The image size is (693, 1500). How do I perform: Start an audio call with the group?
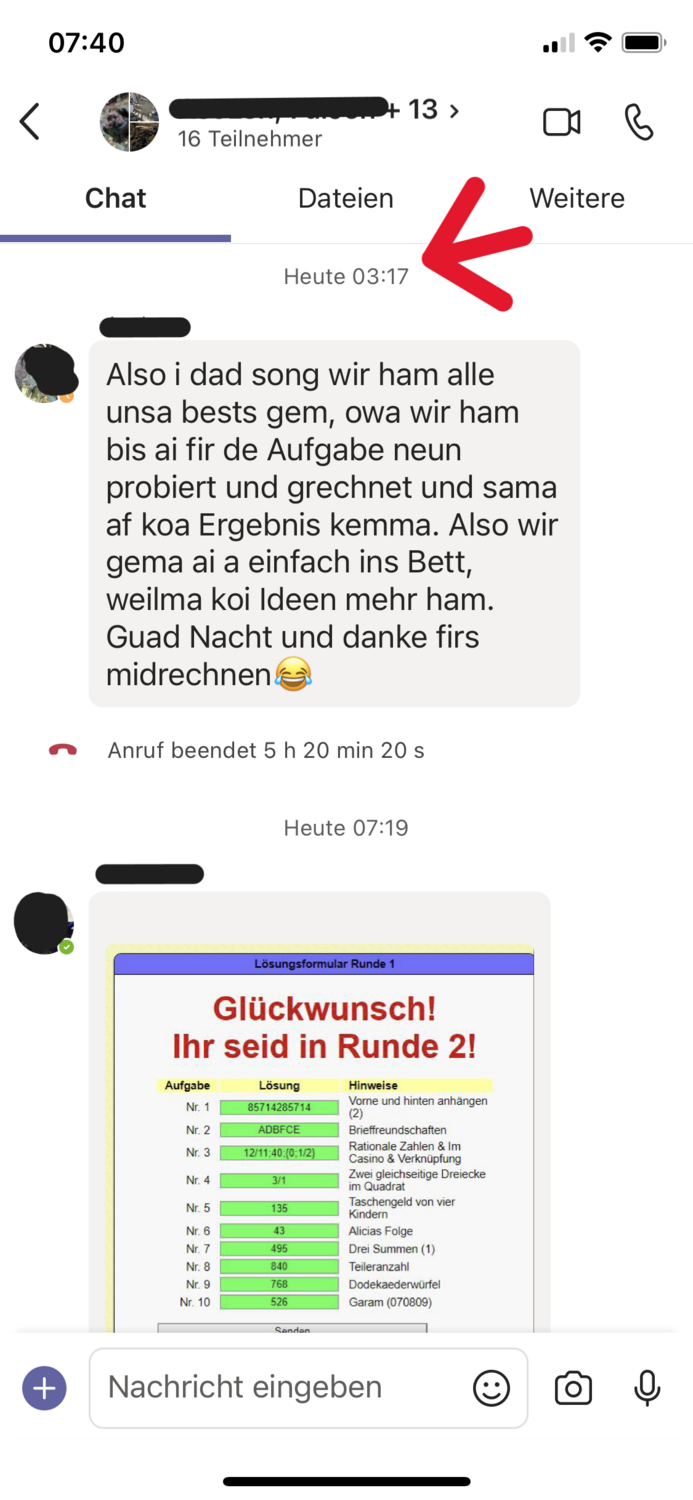638,122
